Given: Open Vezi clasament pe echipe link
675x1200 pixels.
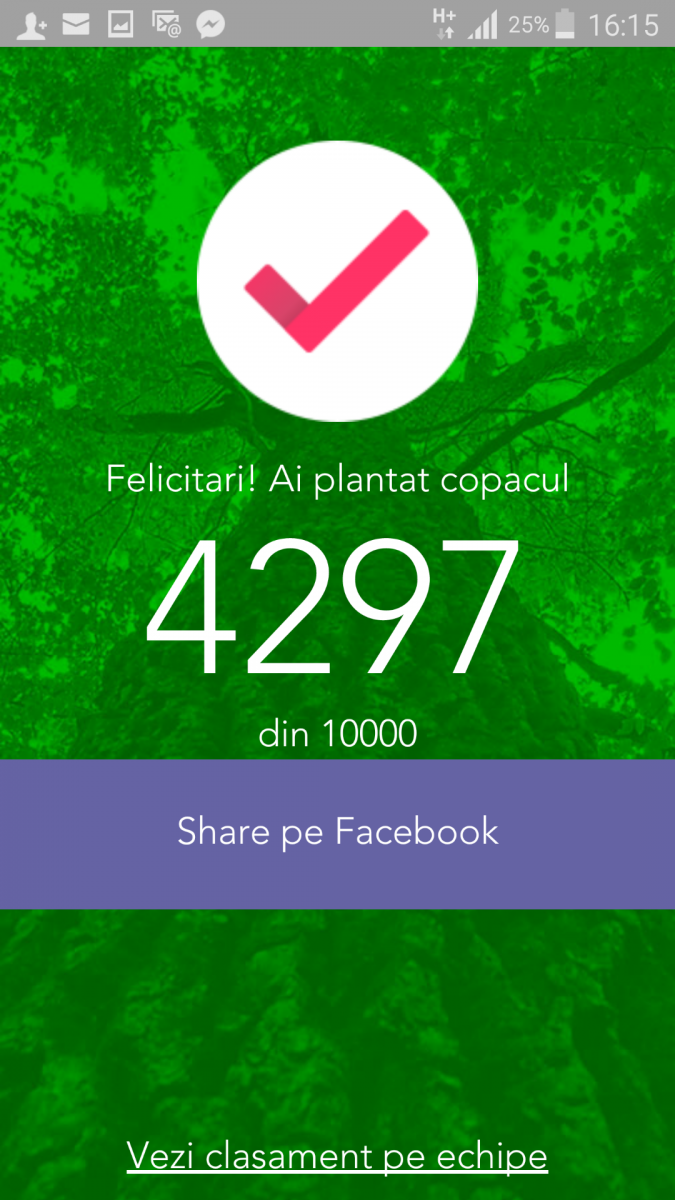Looking at the screenshot, I should pyautogui.click(x=337, y=1157).
